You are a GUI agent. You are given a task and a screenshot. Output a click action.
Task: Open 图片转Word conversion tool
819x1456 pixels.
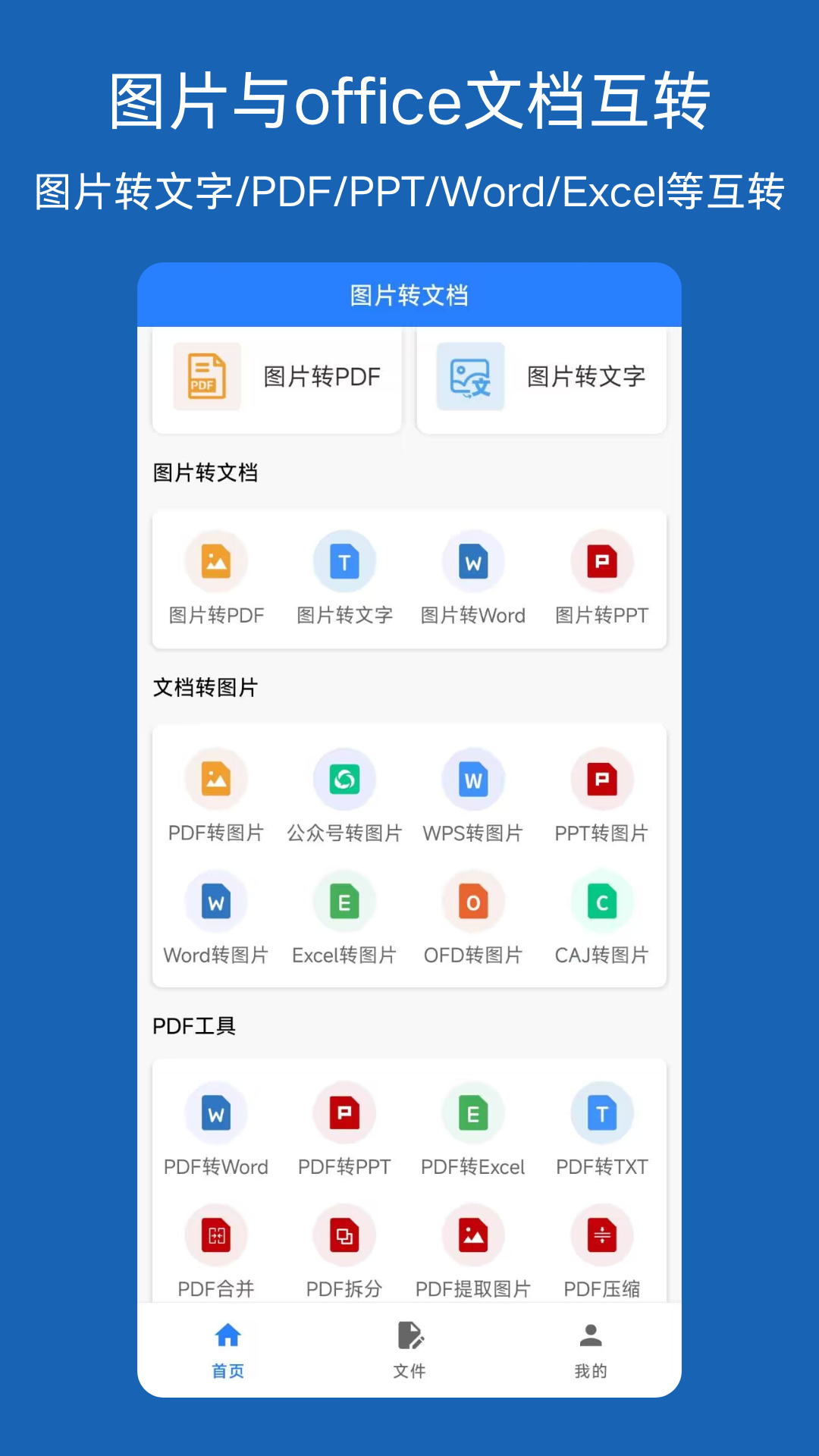(473, 561)
